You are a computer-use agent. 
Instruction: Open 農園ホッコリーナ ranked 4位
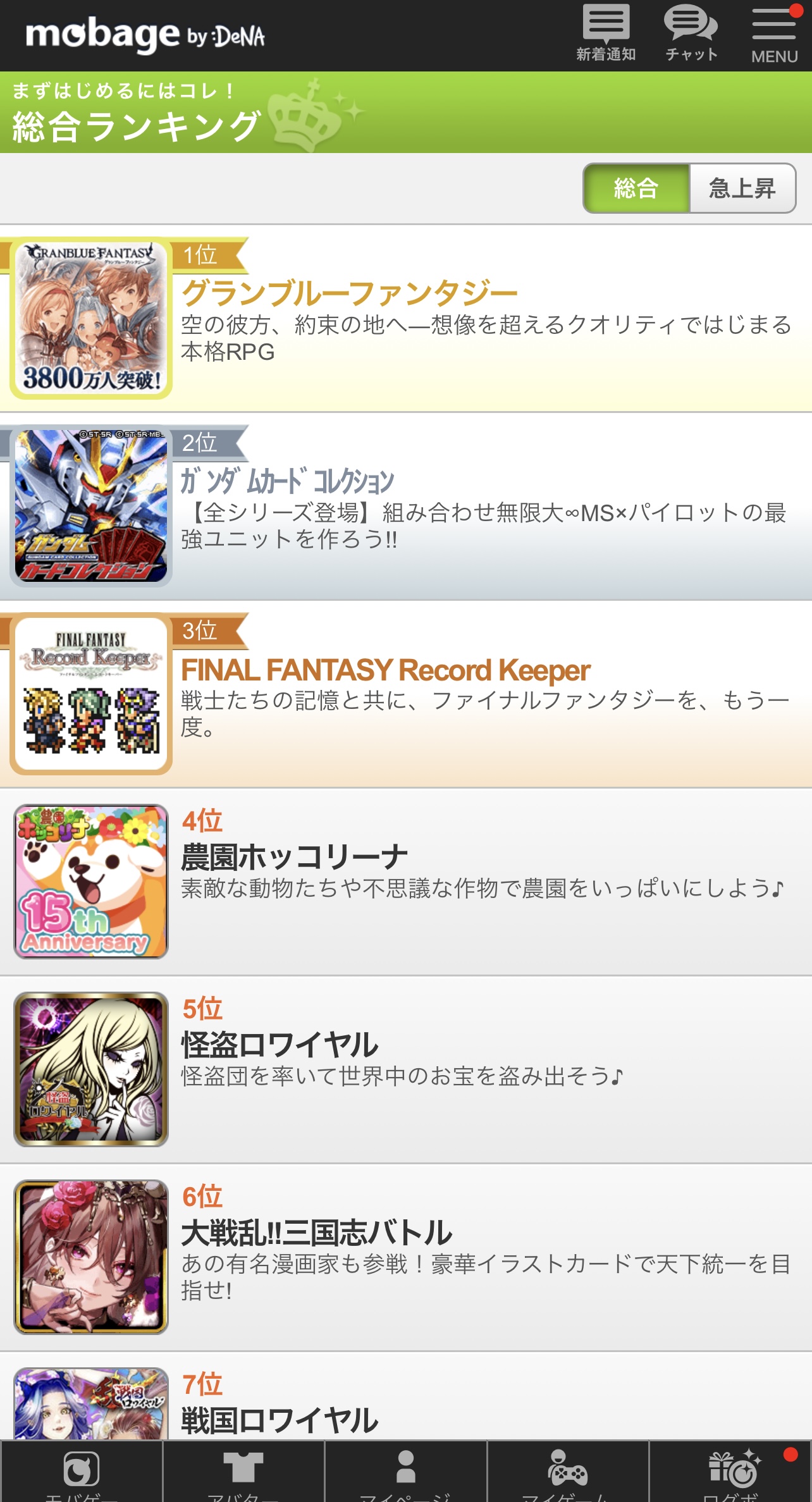406,882
